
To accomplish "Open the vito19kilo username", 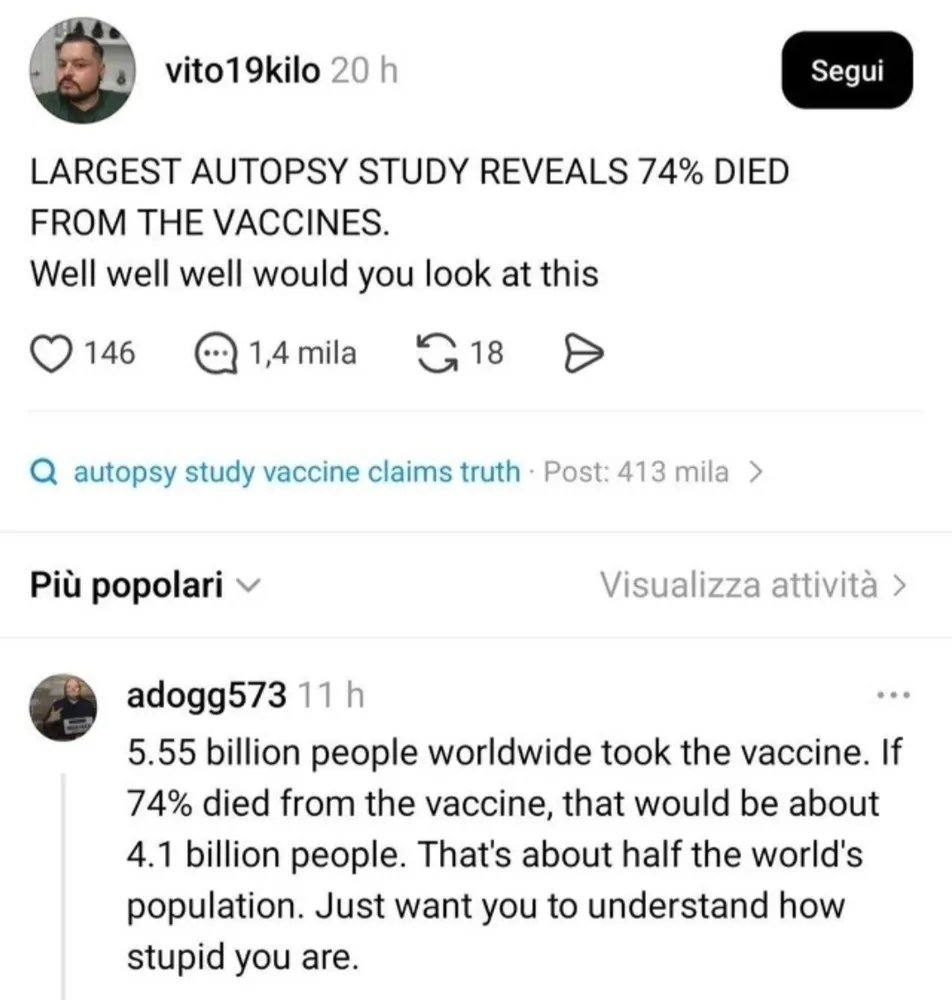I will pyautogui.click(x=242, y=70).
